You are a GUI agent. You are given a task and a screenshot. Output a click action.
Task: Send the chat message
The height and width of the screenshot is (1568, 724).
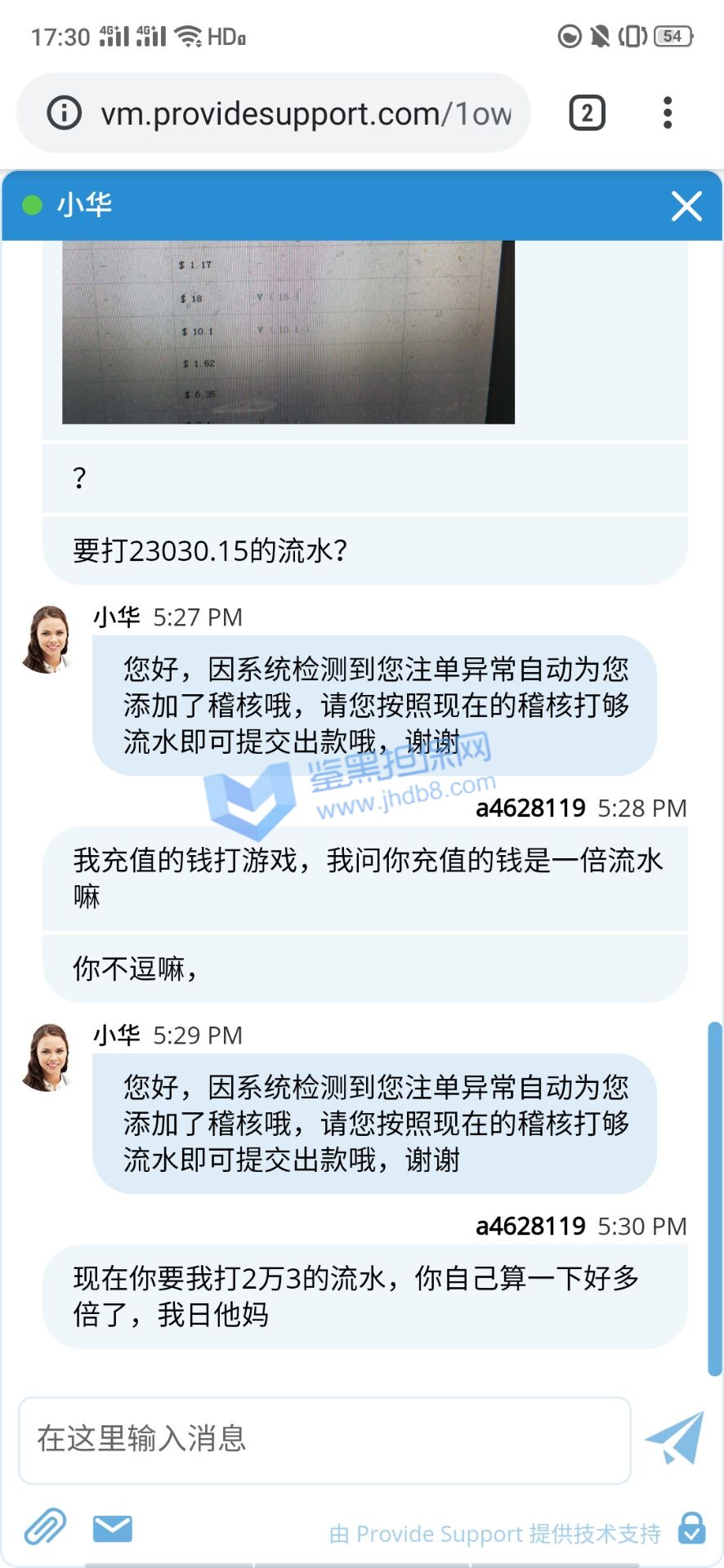[675, 1438]
